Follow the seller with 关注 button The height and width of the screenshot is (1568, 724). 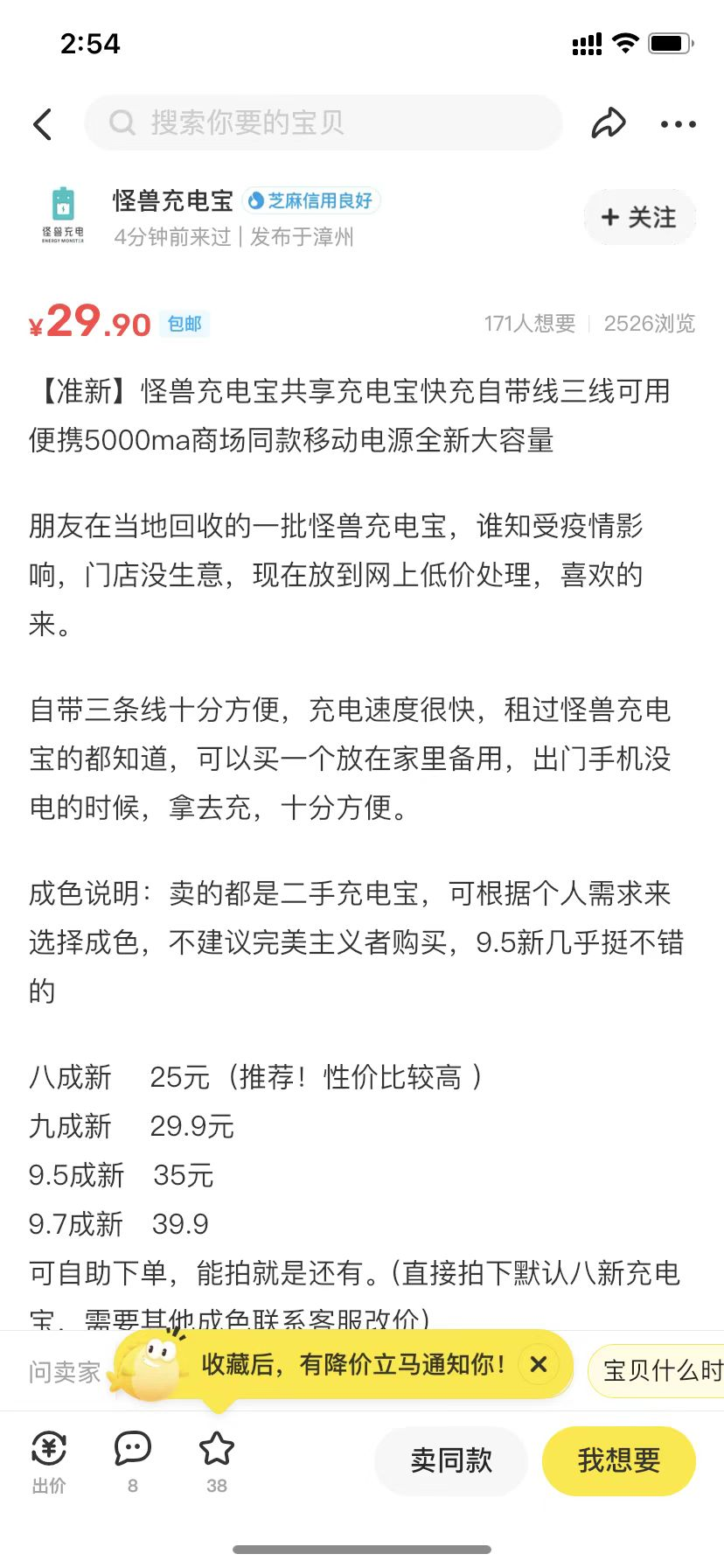click(x=639, y=217)
